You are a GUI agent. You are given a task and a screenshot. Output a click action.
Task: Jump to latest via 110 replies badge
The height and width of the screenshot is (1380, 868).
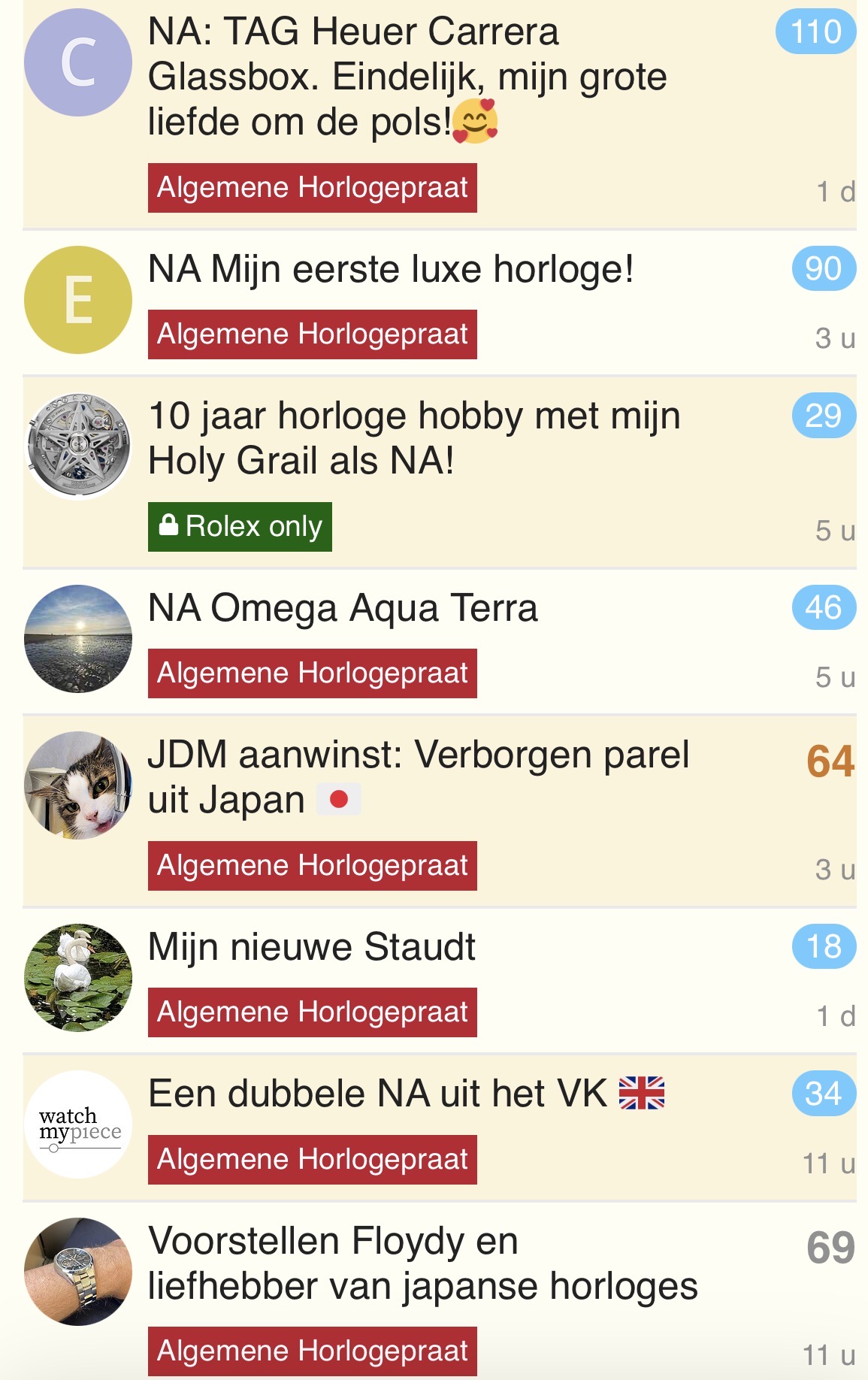(815, 32)
